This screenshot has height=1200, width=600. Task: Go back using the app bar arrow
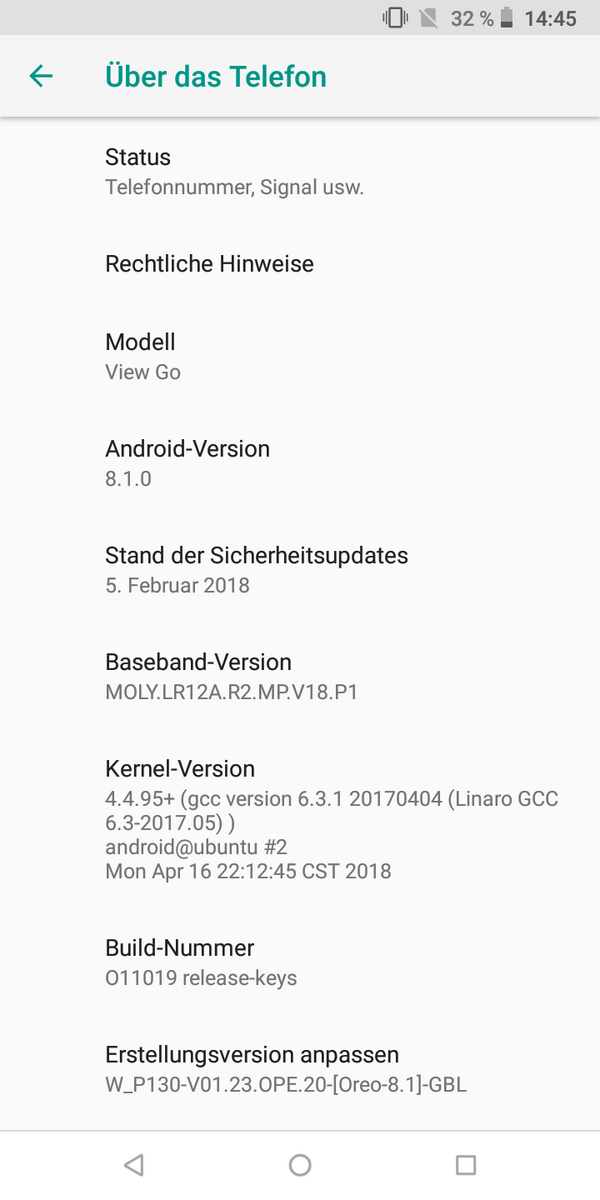(41, 76)
